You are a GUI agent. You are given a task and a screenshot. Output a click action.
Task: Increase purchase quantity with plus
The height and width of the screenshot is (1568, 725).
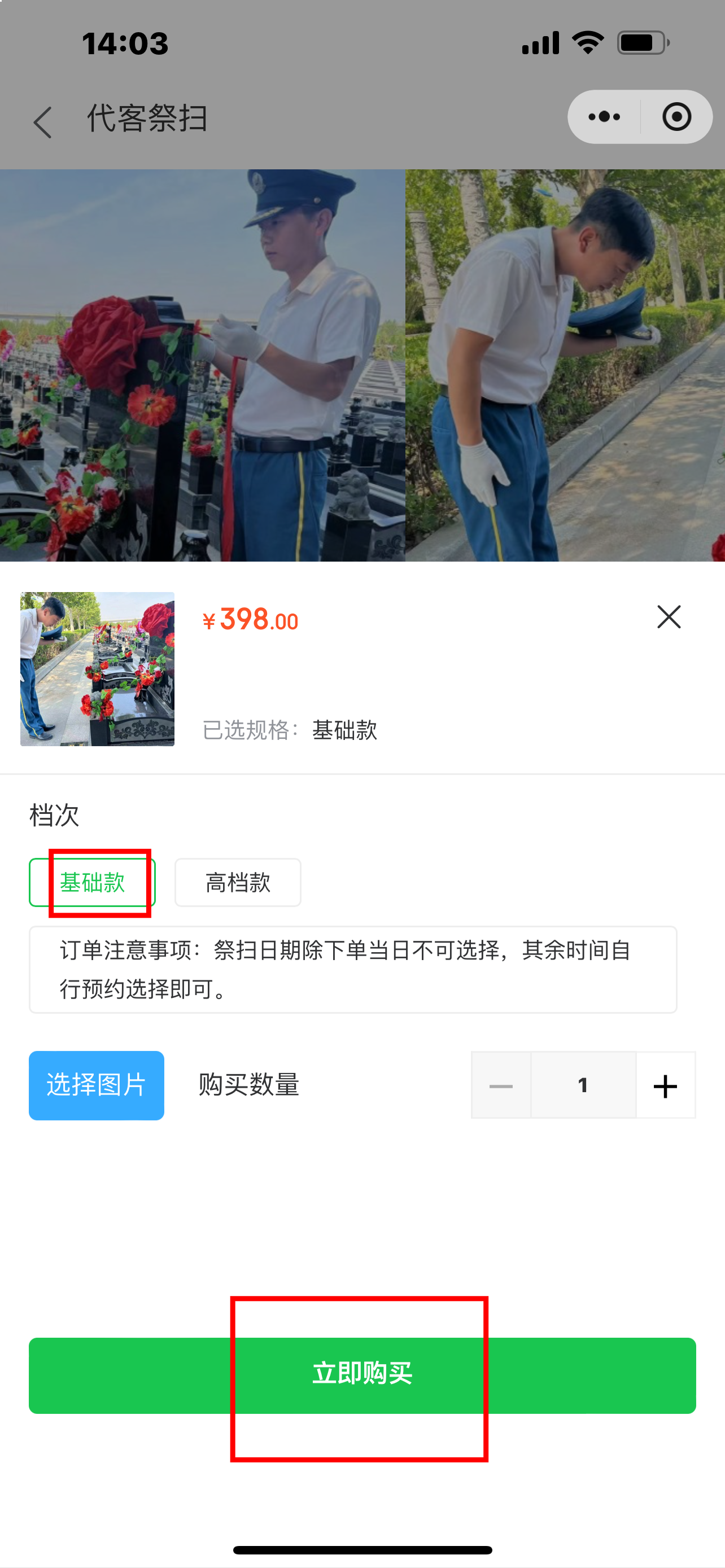pyautogui.click(x=665, y=1085)
